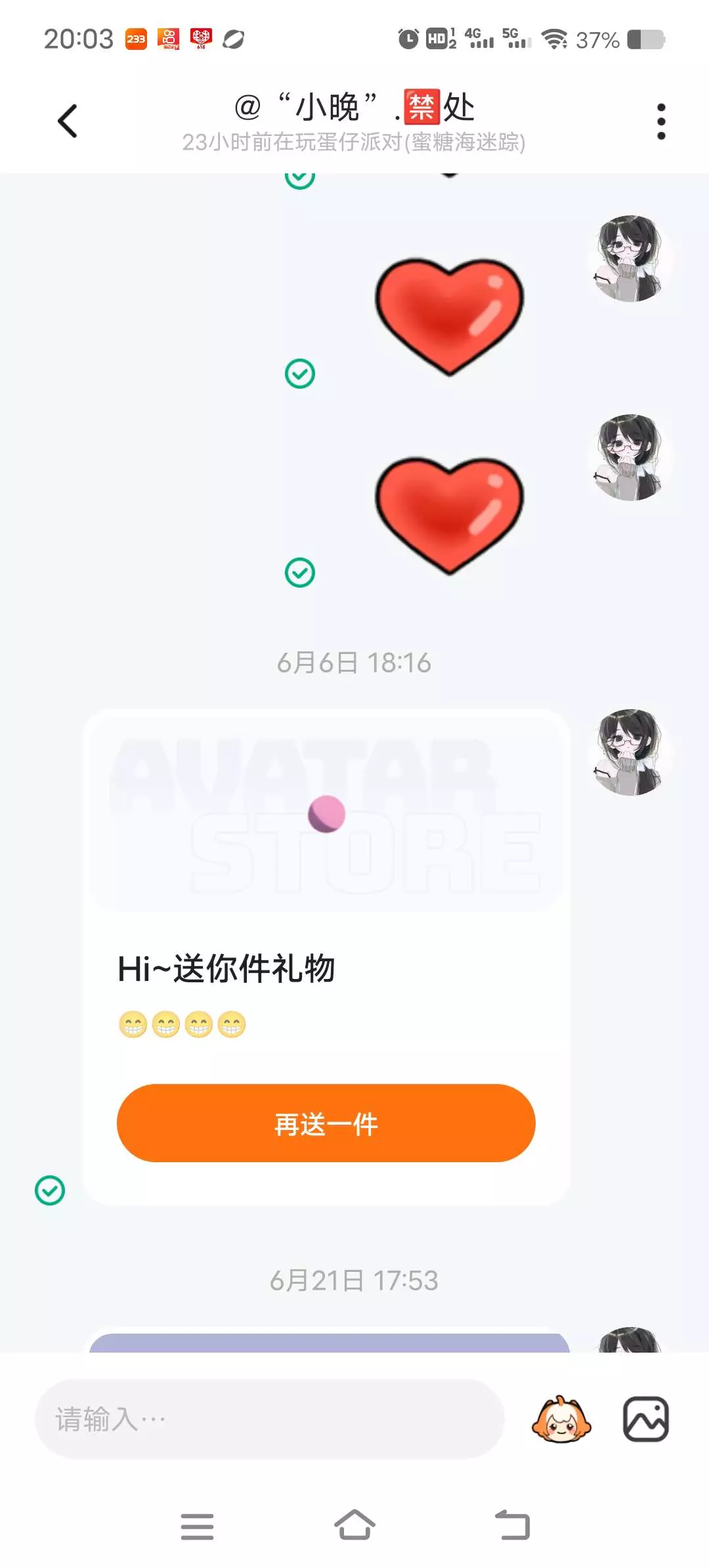Image resolution: width=709 pixels, height=1568 pixels.
Task: Open the image picker icon
Action: pos(646,1419)
